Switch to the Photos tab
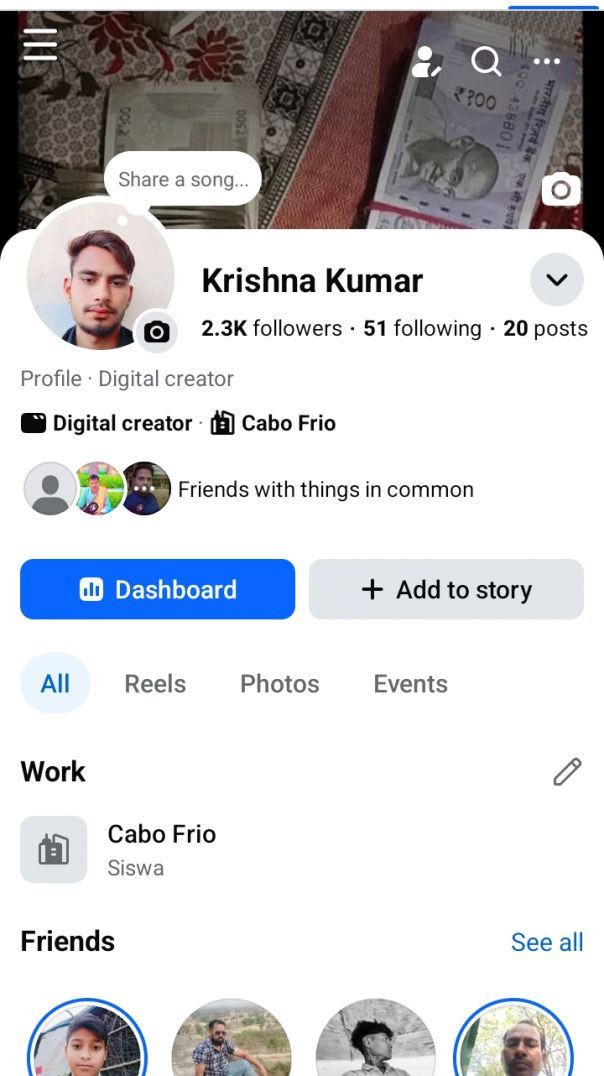This screenshot has height=1076, width=604. click(280, 684)
